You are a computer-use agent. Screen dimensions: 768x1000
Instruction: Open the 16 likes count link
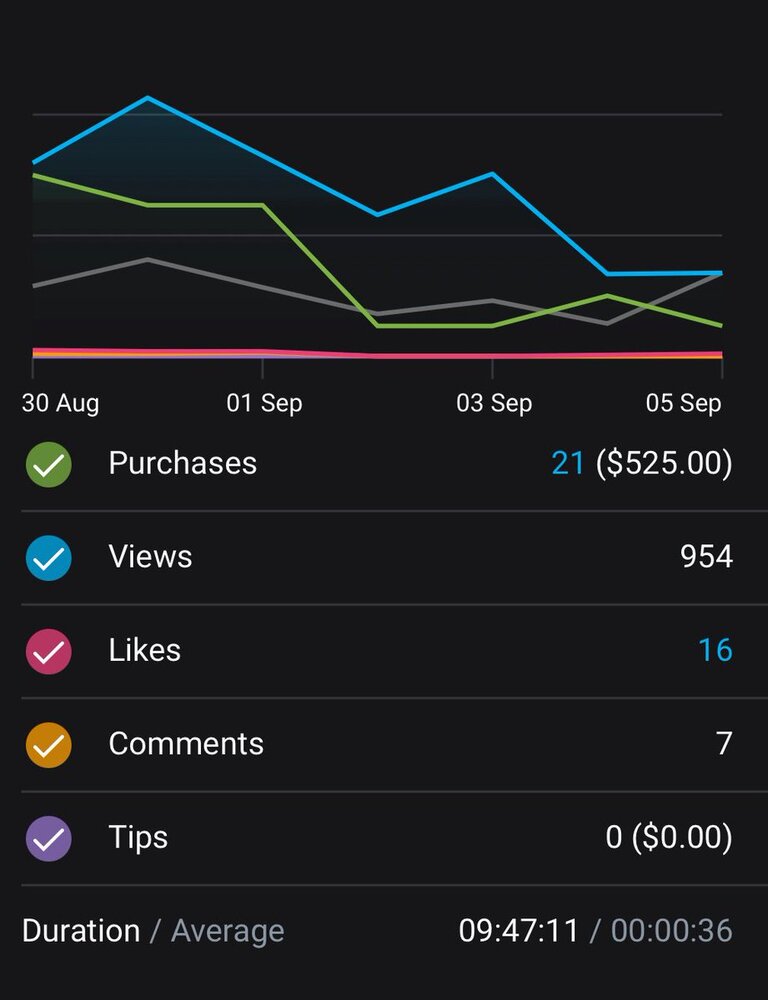coord(715,650)
